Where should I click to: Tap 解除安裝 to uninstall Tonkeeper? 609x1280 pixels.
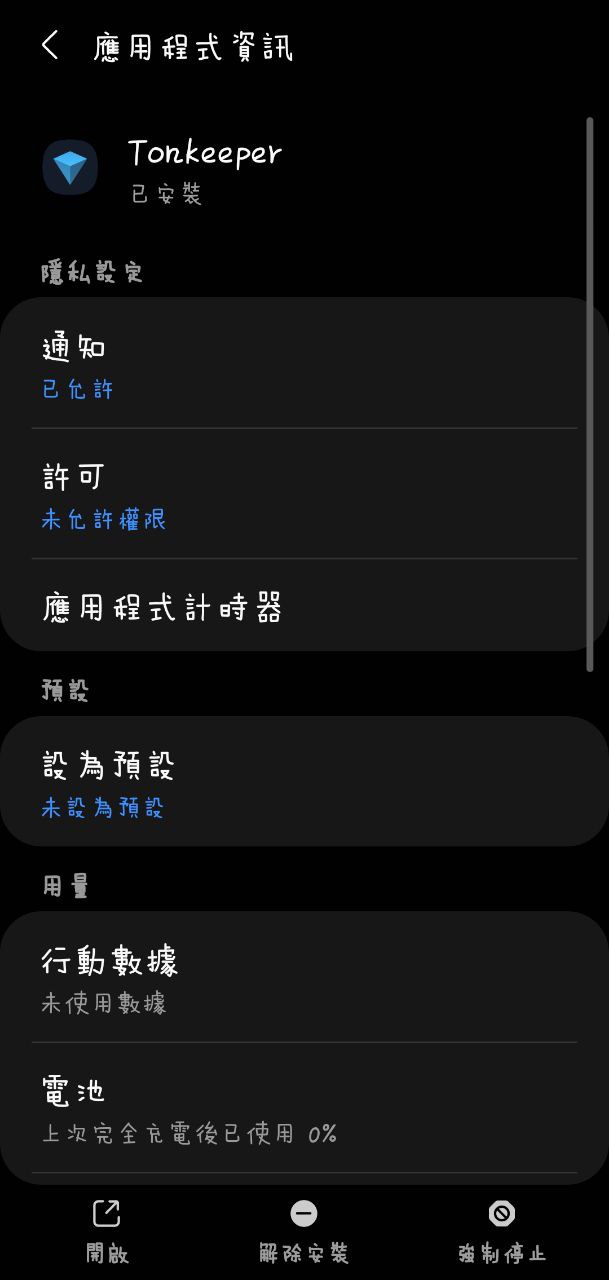[304, 1231]
